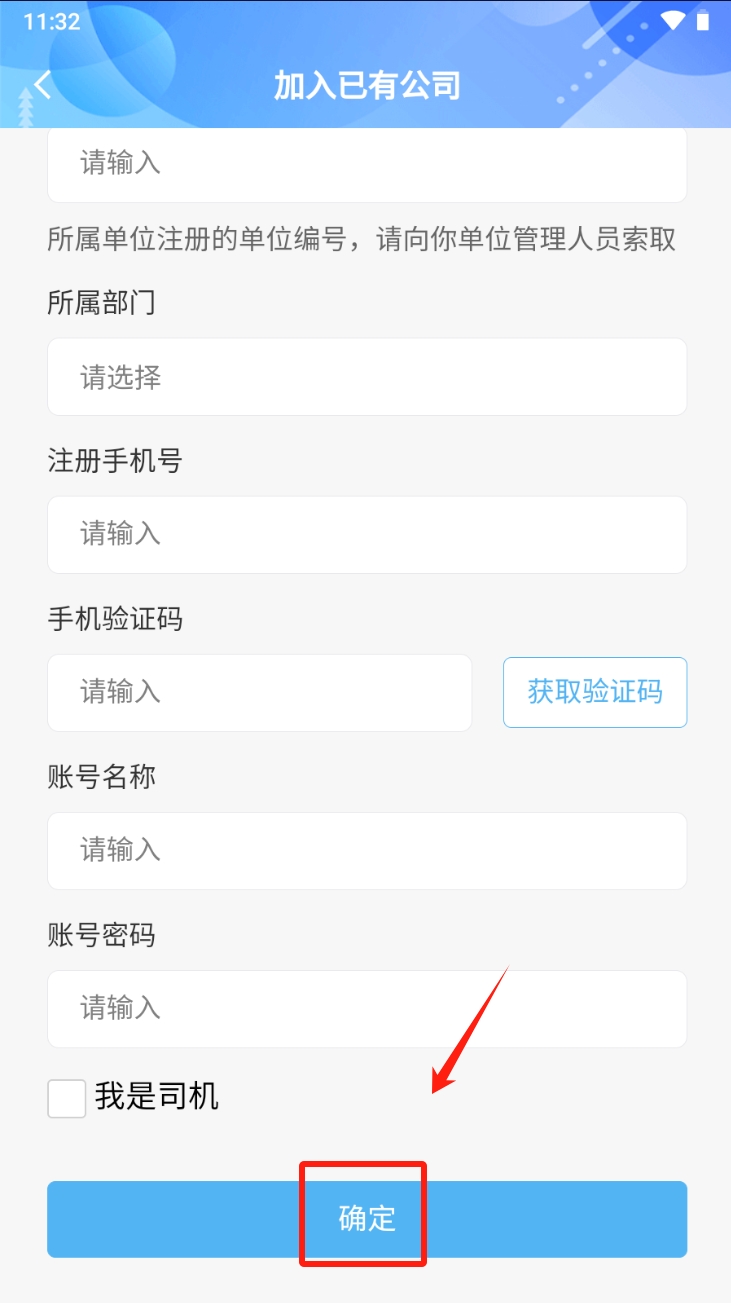Focus the 账号名称 account name field
Viewport: 731px width, 1303px height.
point(366,850)
